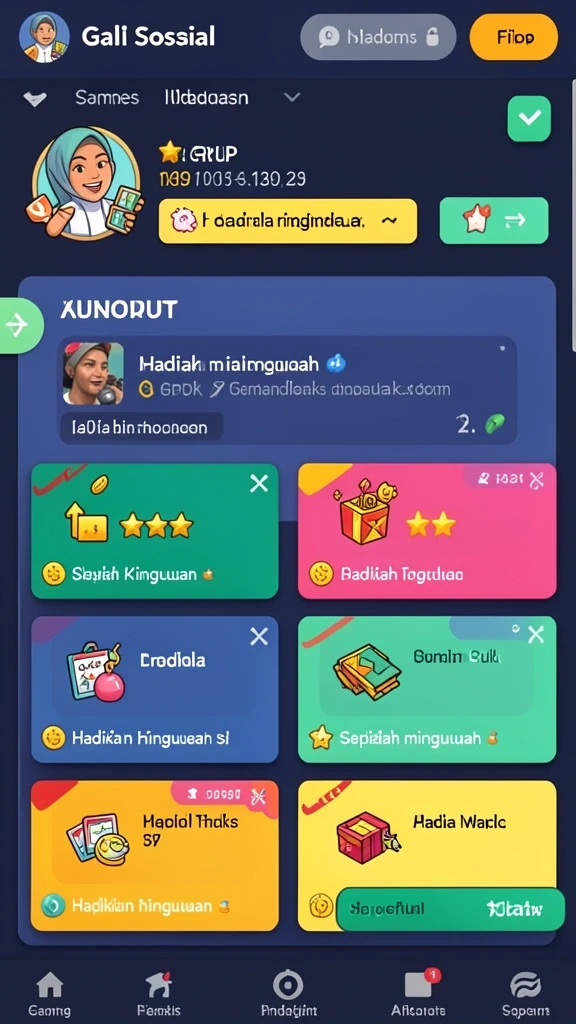Open the pink two-star gift card
Screen dimensions: 576x1024
(427, 531)
